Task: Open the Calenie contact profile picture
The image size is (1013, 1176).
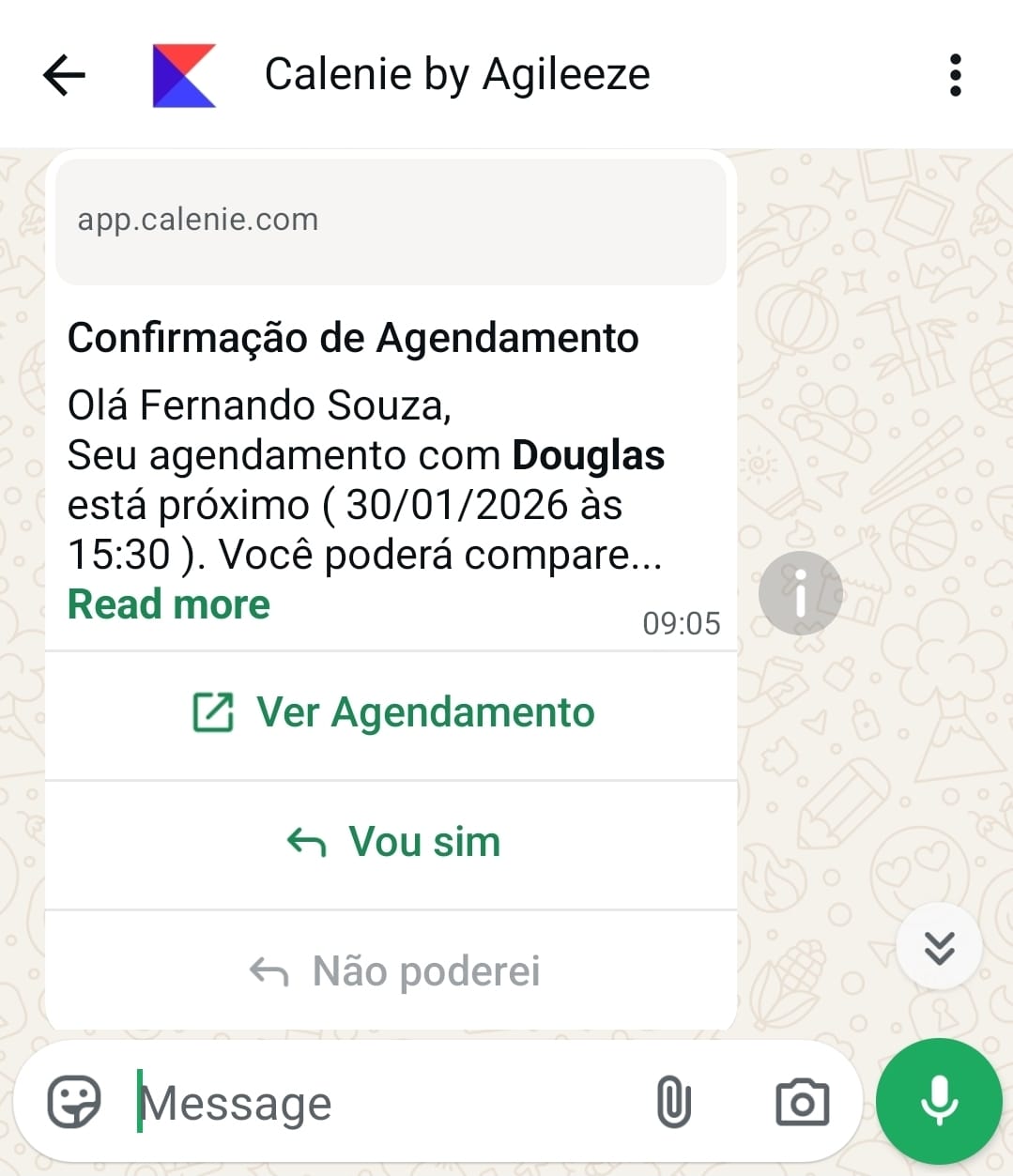Action: (x=182, y=74)
